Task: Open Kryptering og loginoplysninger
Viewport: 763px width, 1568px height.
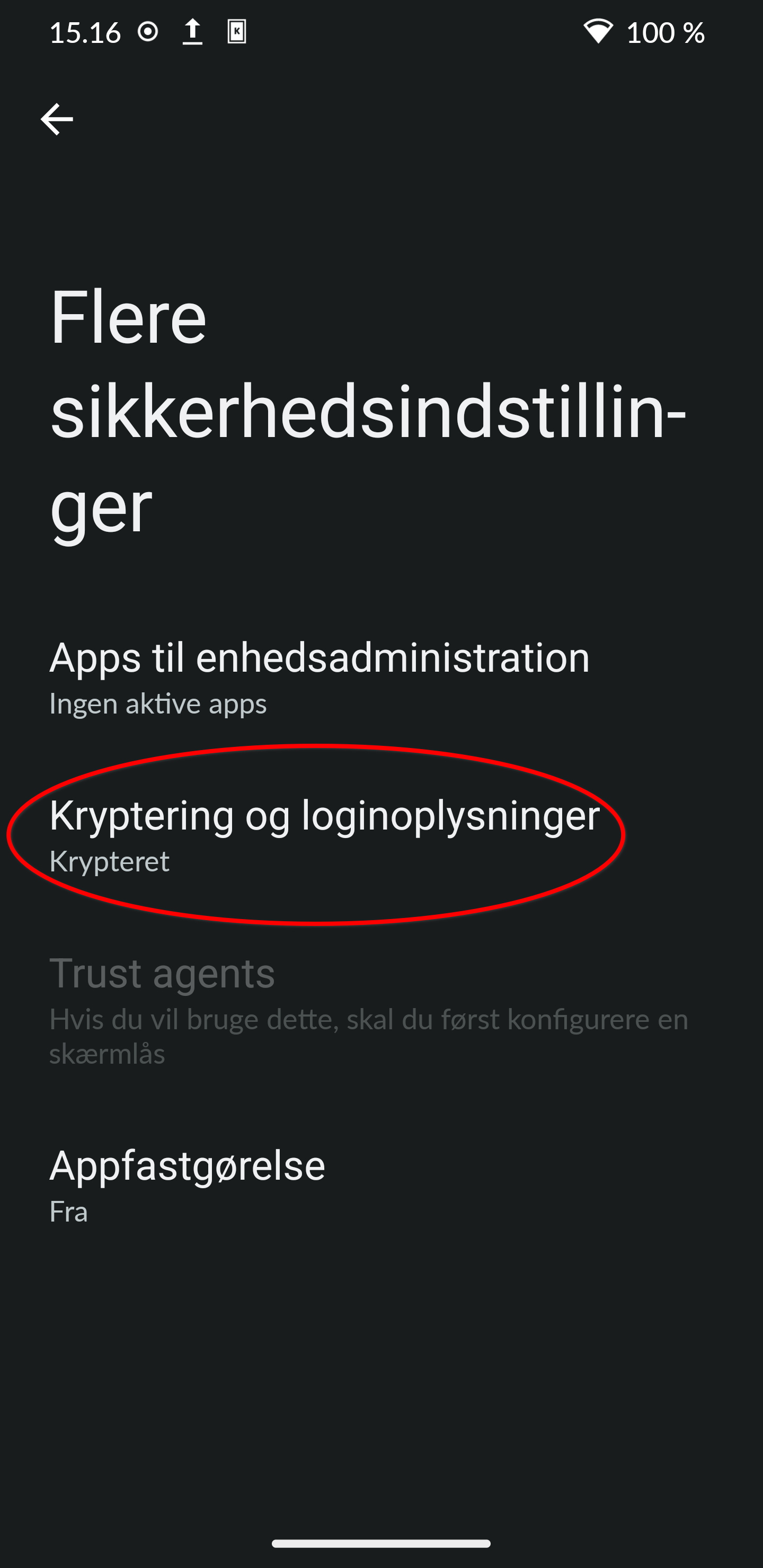Action: click(x=324, y=834)
